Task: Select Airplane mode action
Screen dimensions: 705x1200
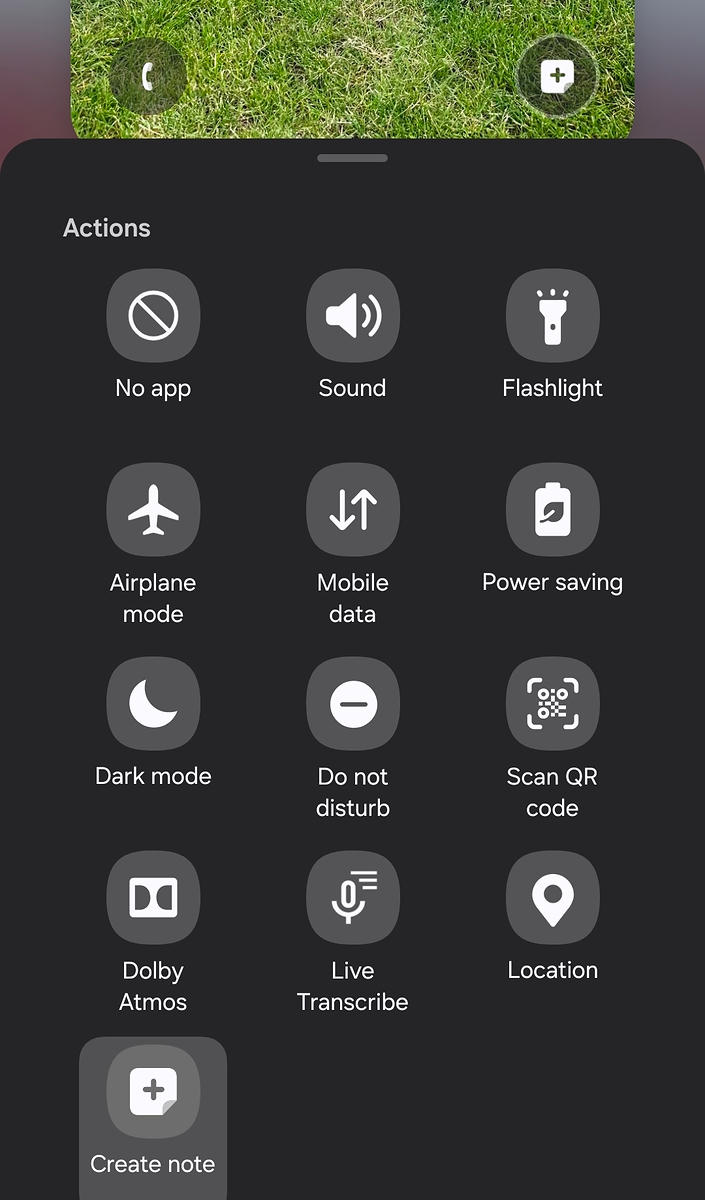Action: (153, 510)
